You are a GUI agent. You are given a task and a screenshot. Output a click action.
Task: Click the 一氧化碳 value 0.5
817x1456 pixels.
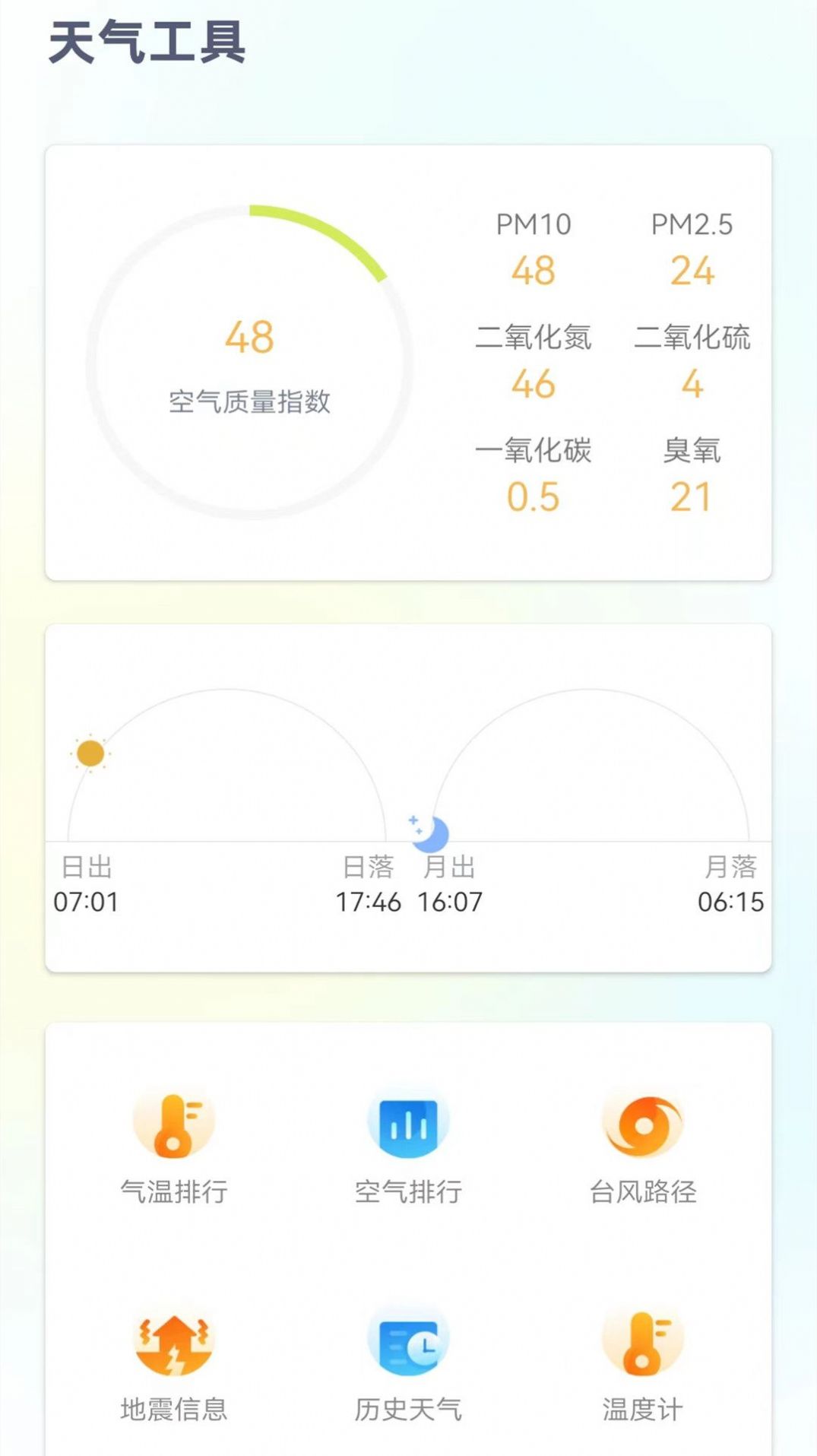534,498
